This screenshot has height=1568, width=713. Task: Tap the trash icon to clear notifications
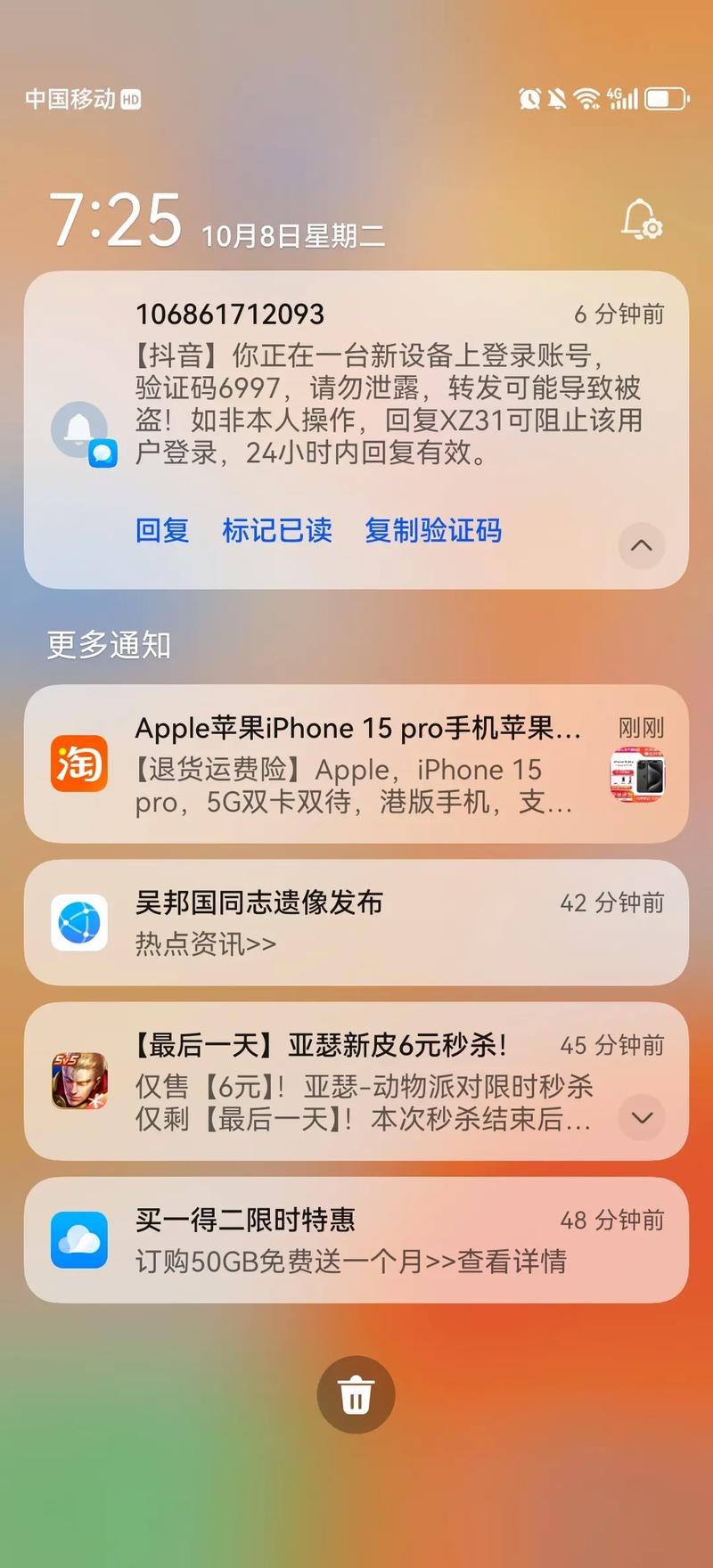[356, 1396]
